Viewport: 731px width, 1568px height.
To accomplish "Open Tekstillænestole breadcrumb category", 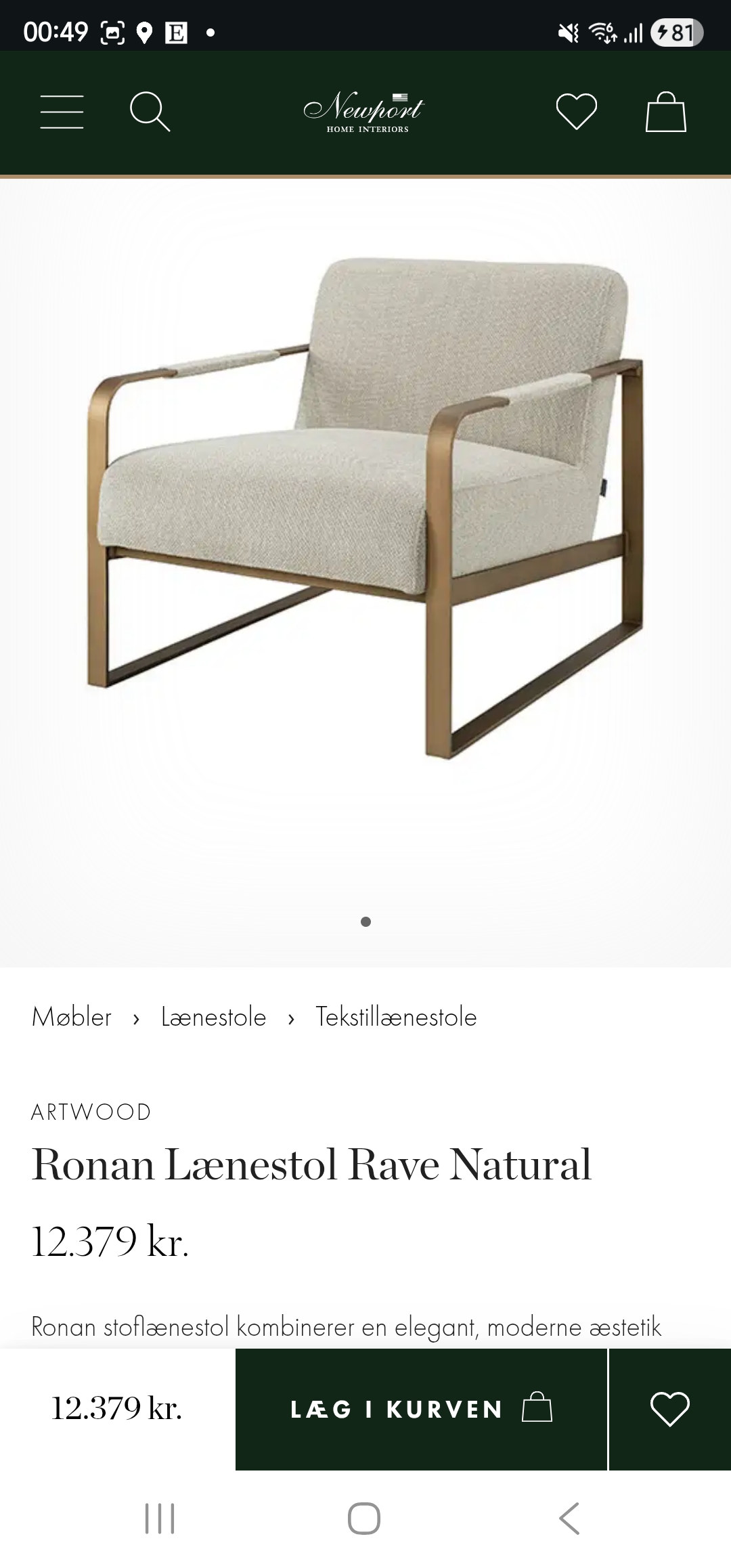I will [396, 1018].
